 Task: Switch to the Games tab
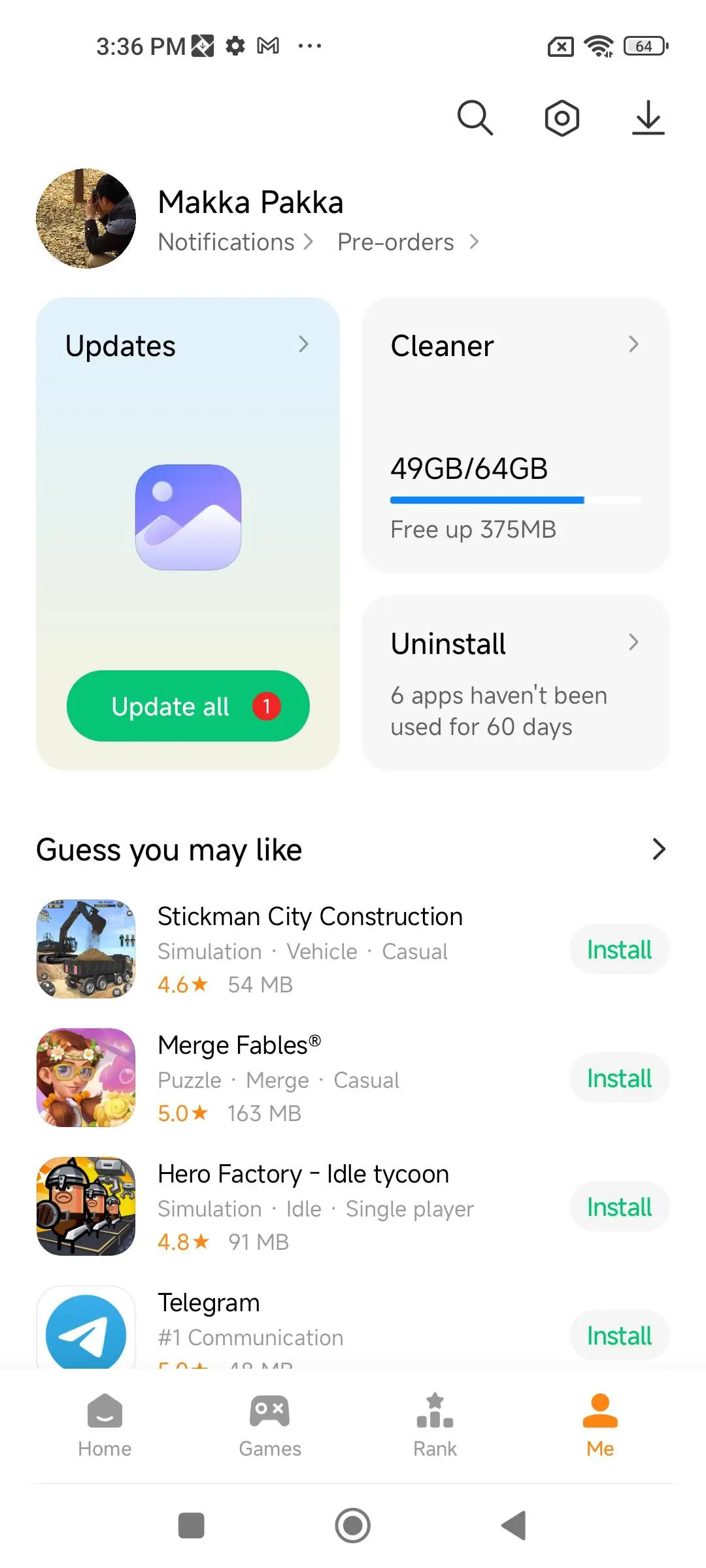click(269, 1424)
